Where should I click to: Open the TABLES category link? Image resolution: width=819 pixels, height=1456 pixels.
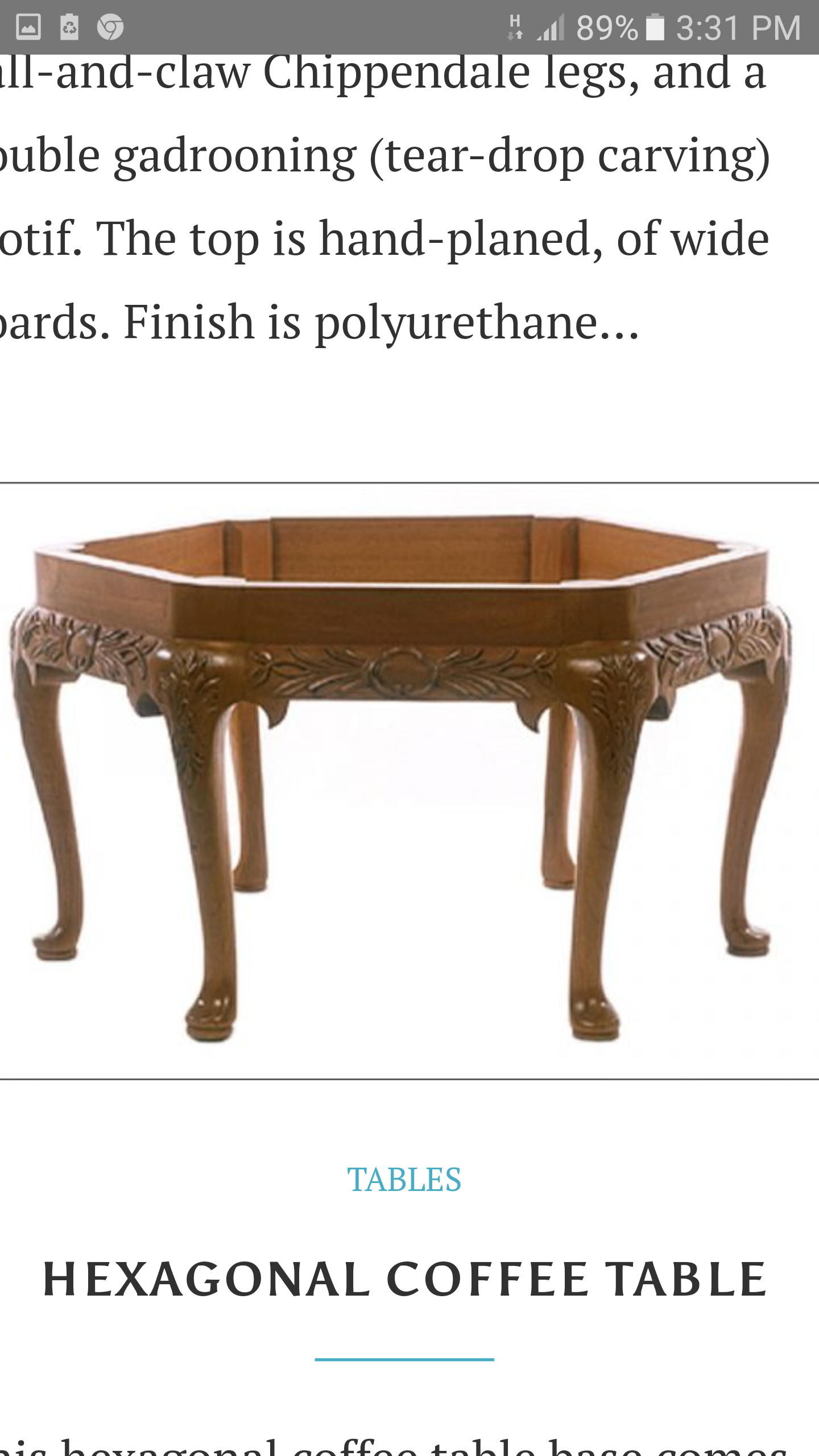404,1180
